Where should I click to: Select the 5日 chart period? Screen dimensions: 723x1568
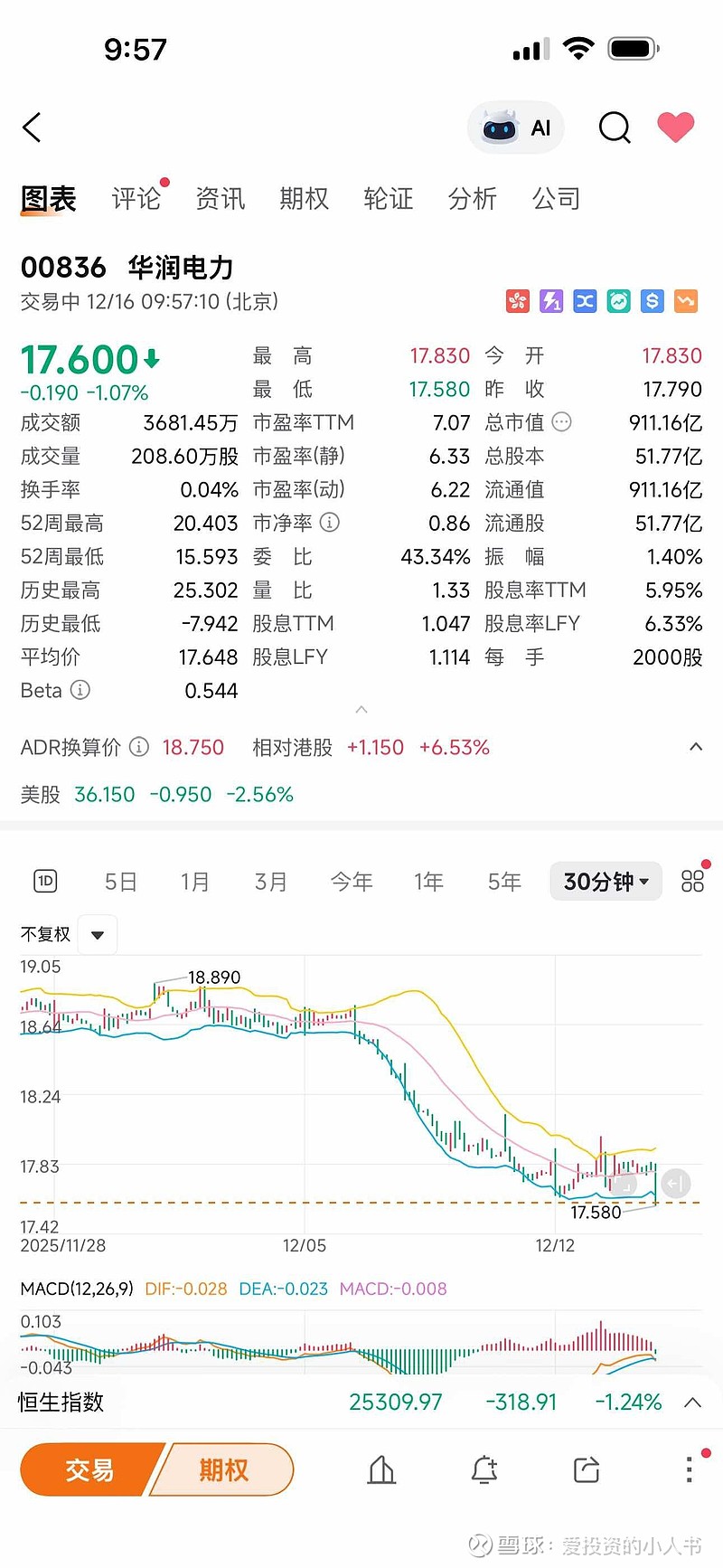(x=120, y=882)
